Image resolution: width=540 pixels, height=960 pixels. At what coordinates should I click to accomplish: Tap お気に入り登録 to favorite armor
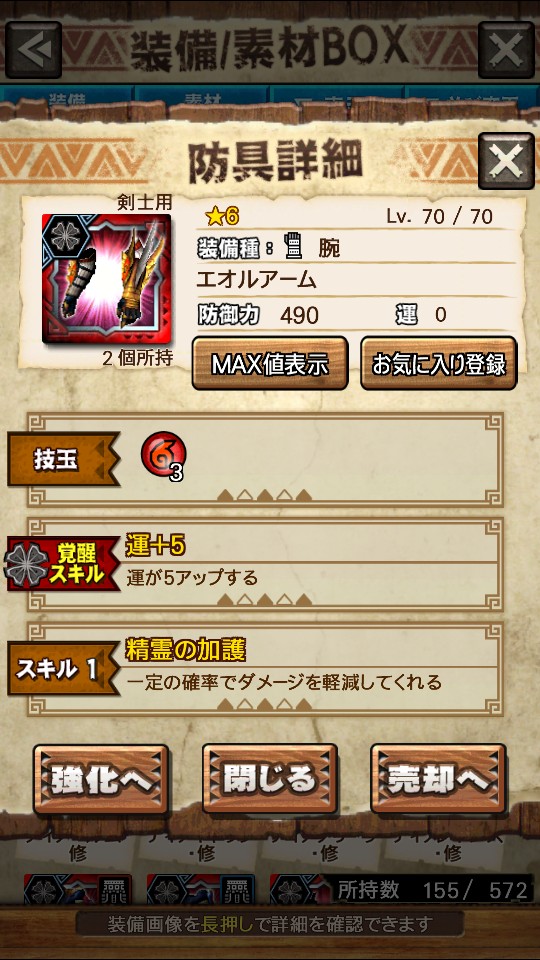(439, 364)
